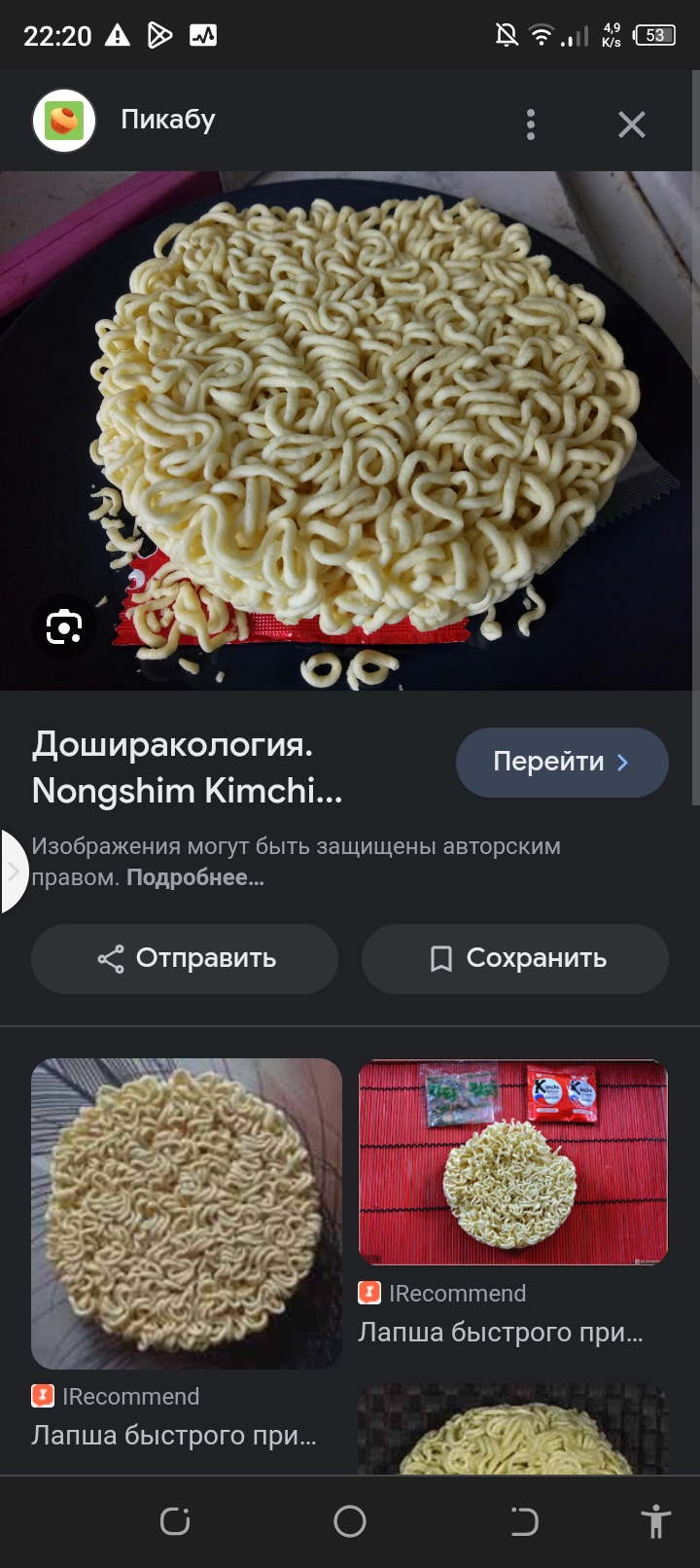
Task: Share the image via Отправить
Action: [185, 958]
